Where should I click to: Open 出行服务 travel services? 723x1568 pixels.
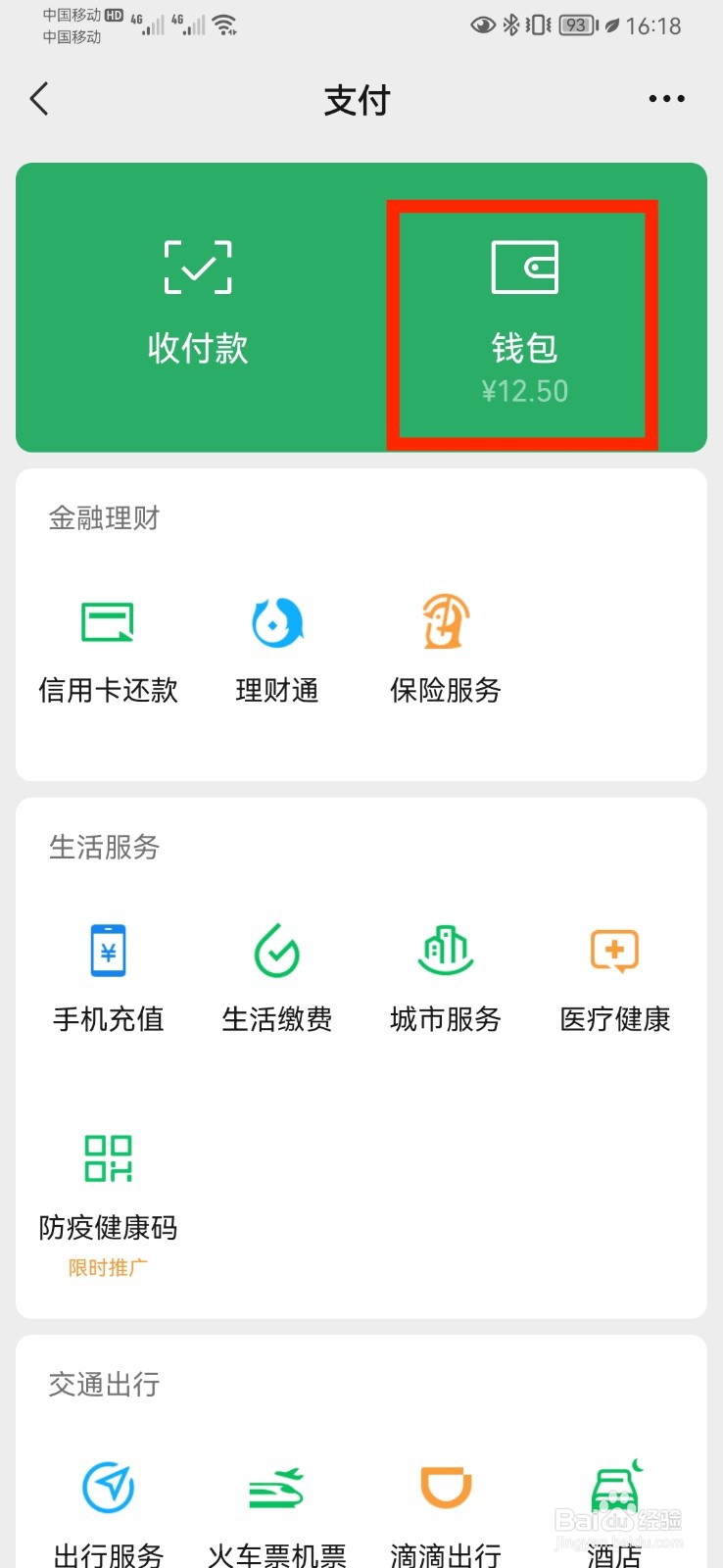[x=108, y=1509]
